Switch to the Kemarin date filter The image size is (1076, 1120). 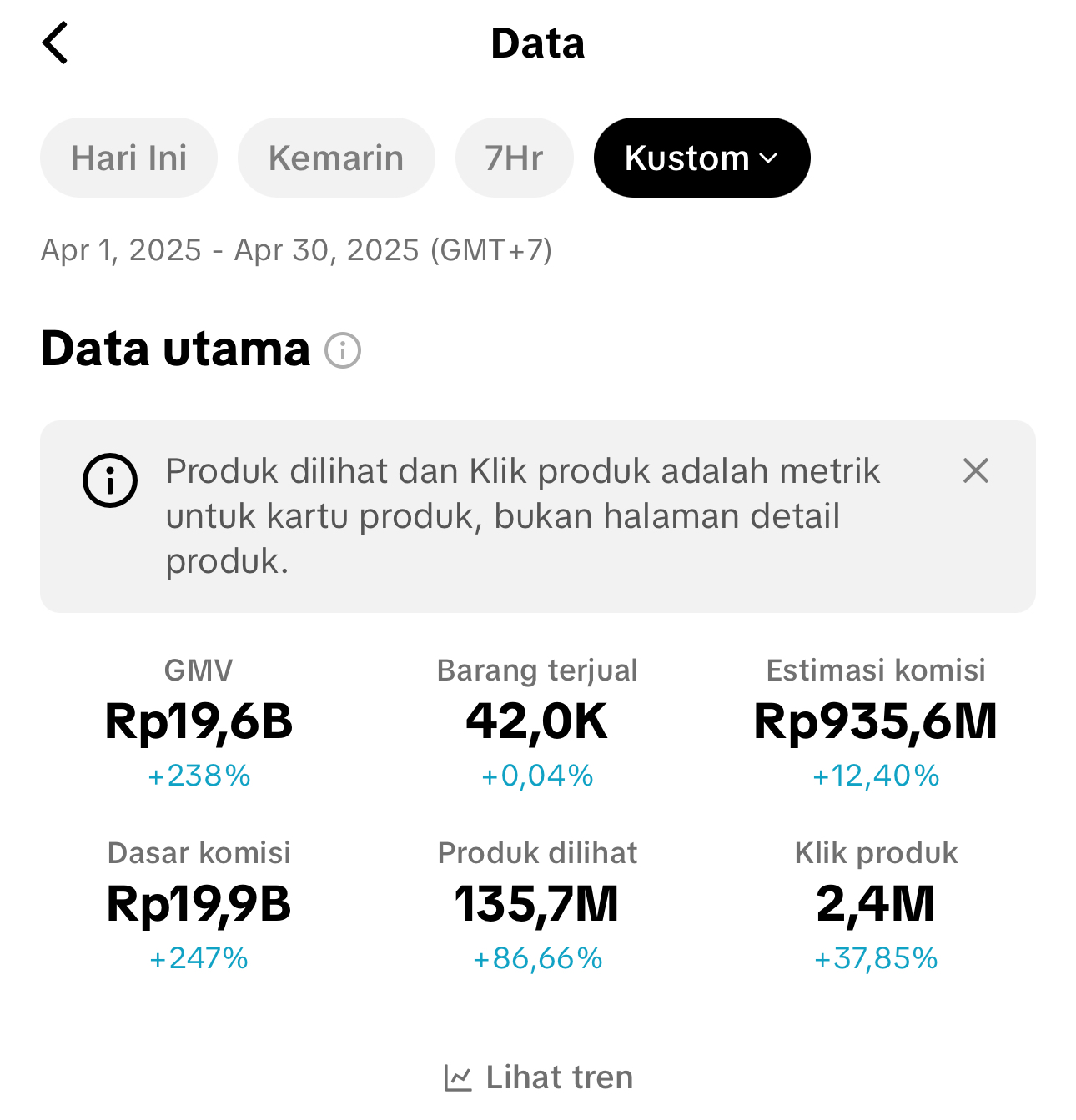(x=335, y=158)
